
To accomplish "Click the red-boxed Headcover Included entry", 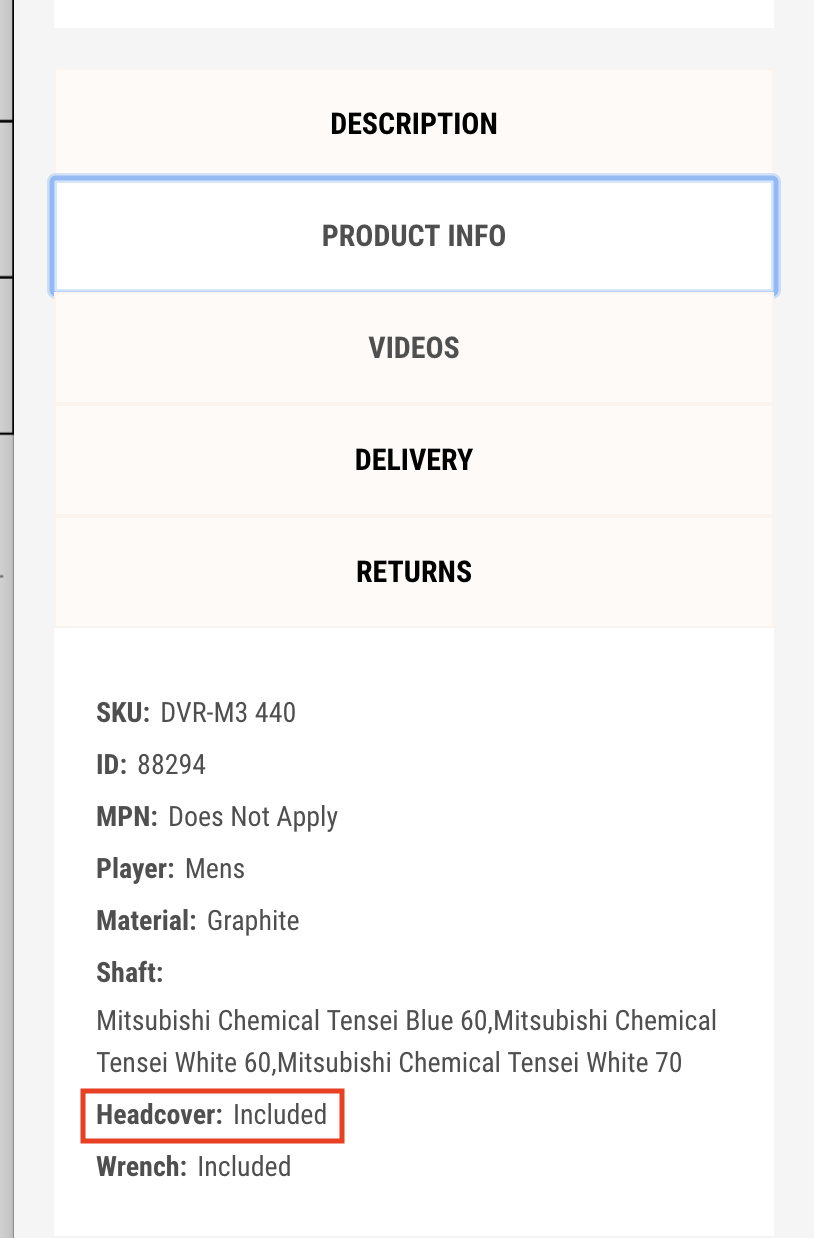I will coord(211,1114).
